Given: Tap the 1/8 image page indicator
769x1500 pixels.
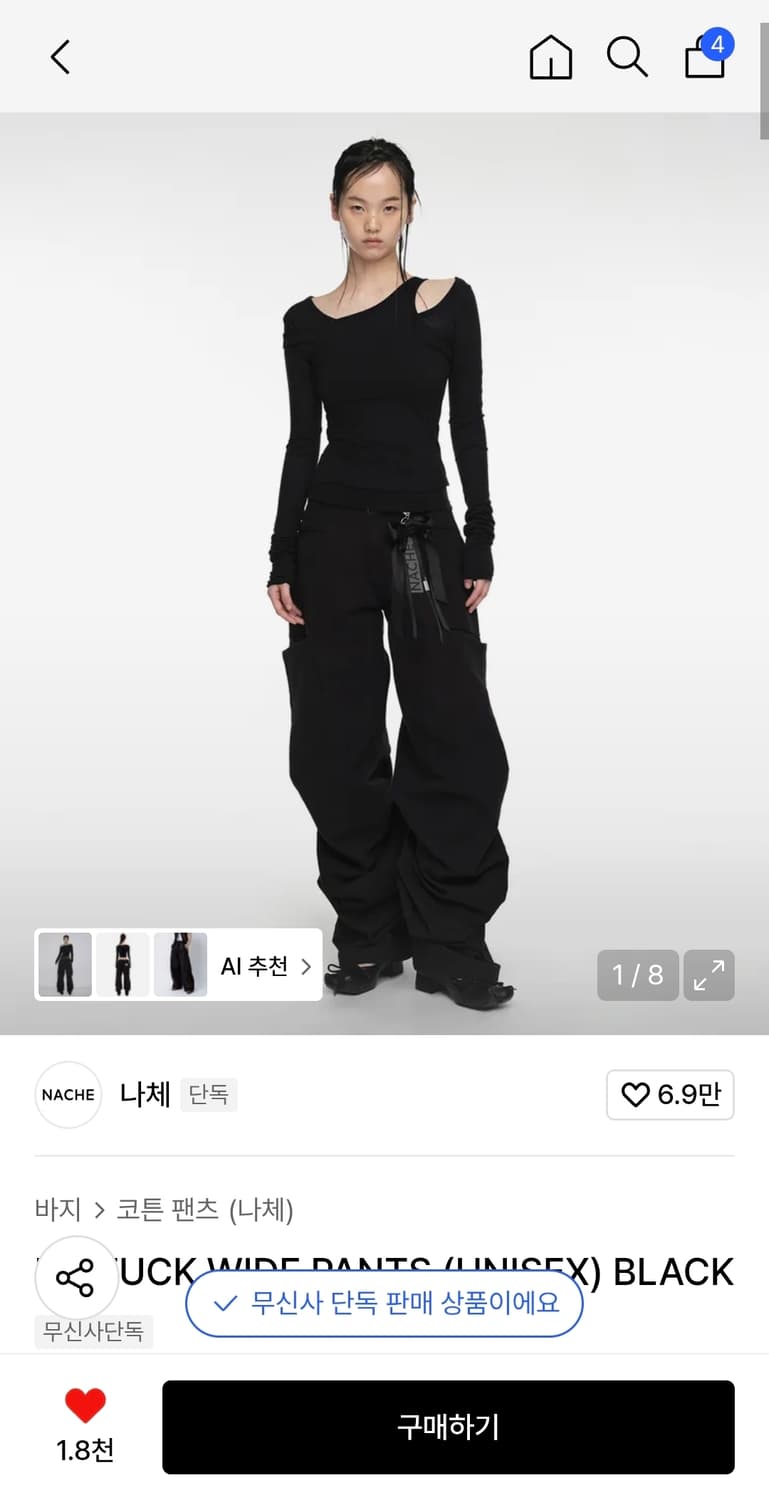Looking at the screenshot, I should point(638,975).
